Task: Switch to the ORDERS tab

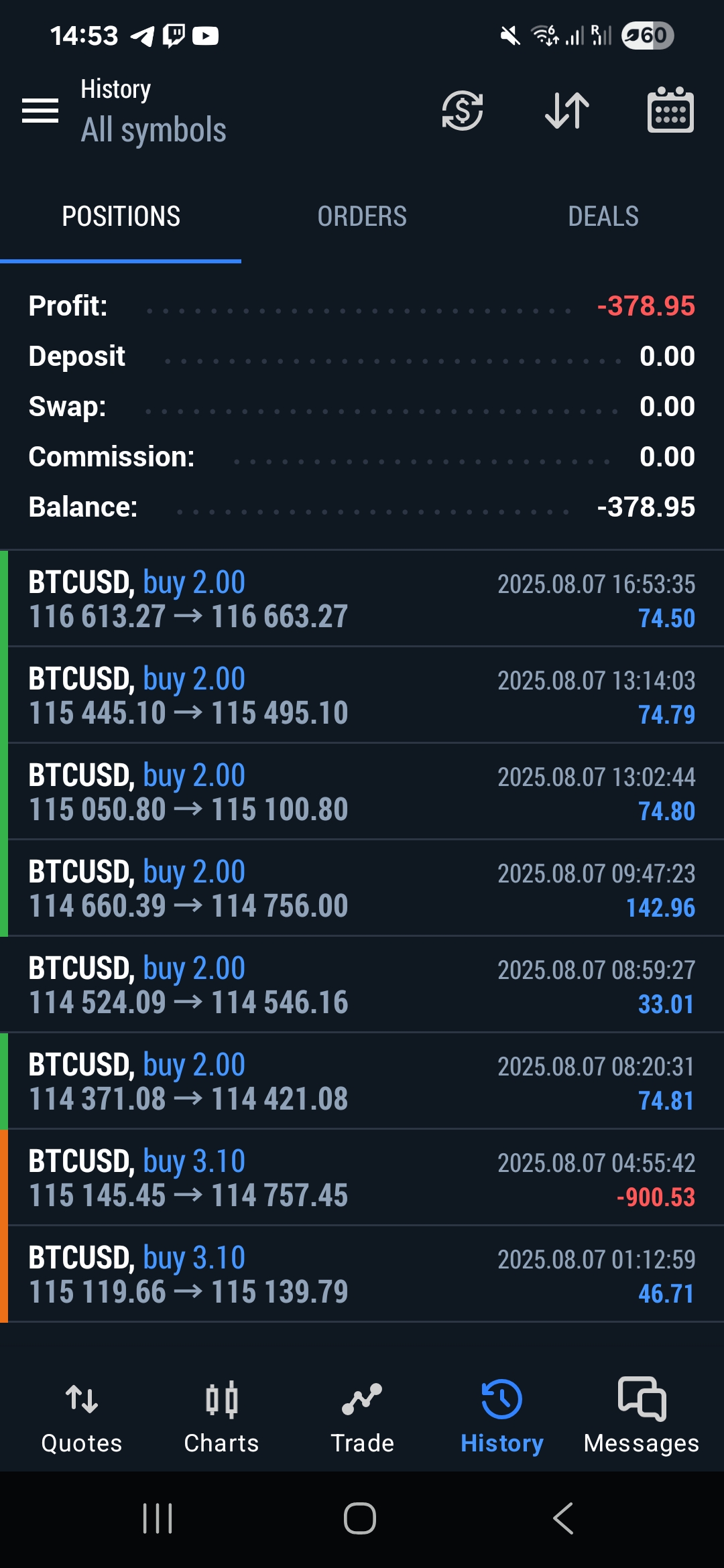Action: 361,216
